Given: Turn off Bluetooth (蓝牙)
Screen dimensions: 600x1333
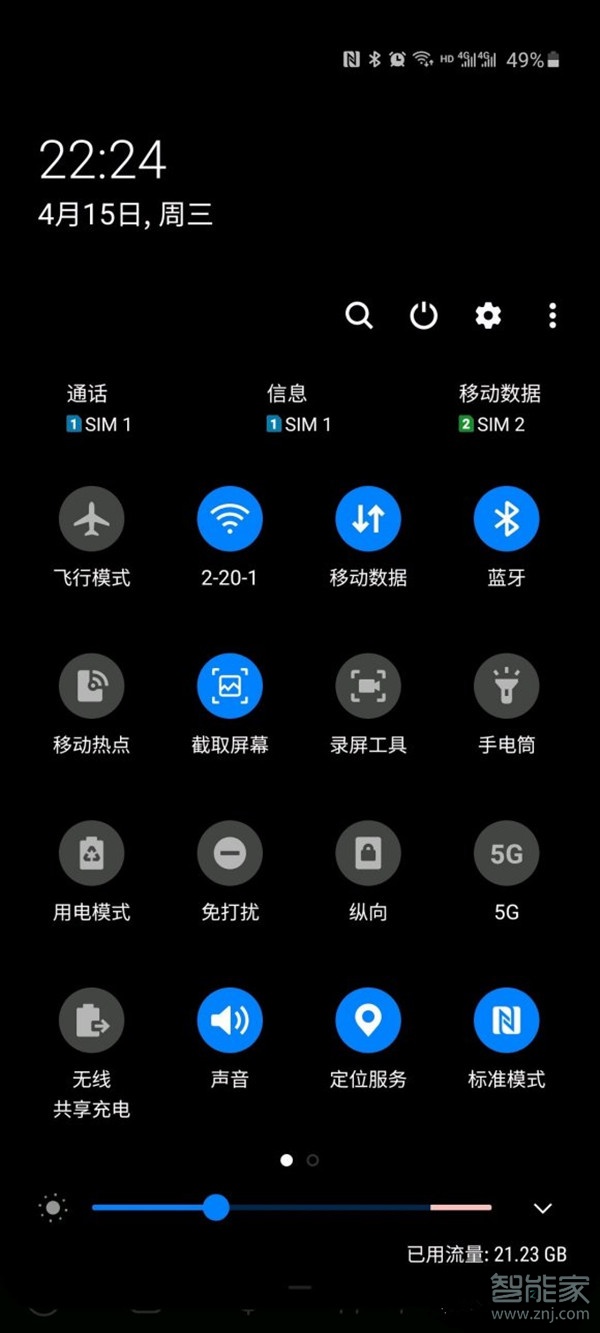Looking at the screenshot, I should click(506, 519).
